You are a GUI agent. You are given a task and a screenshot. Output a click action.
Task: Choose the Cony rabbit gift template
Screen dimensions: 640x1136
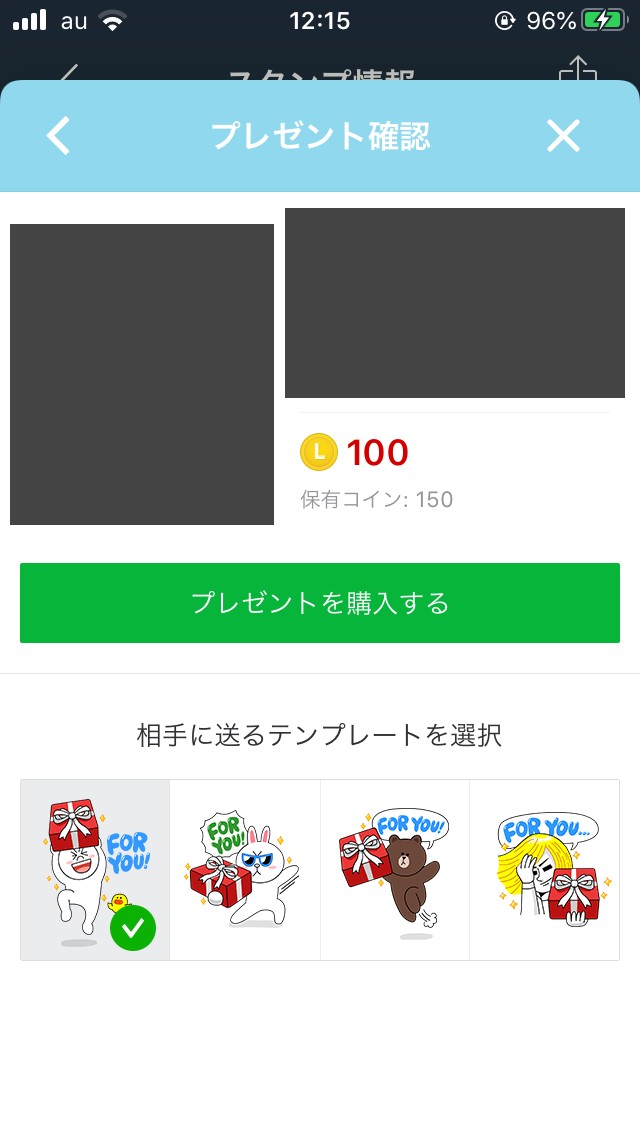point(245,870)
